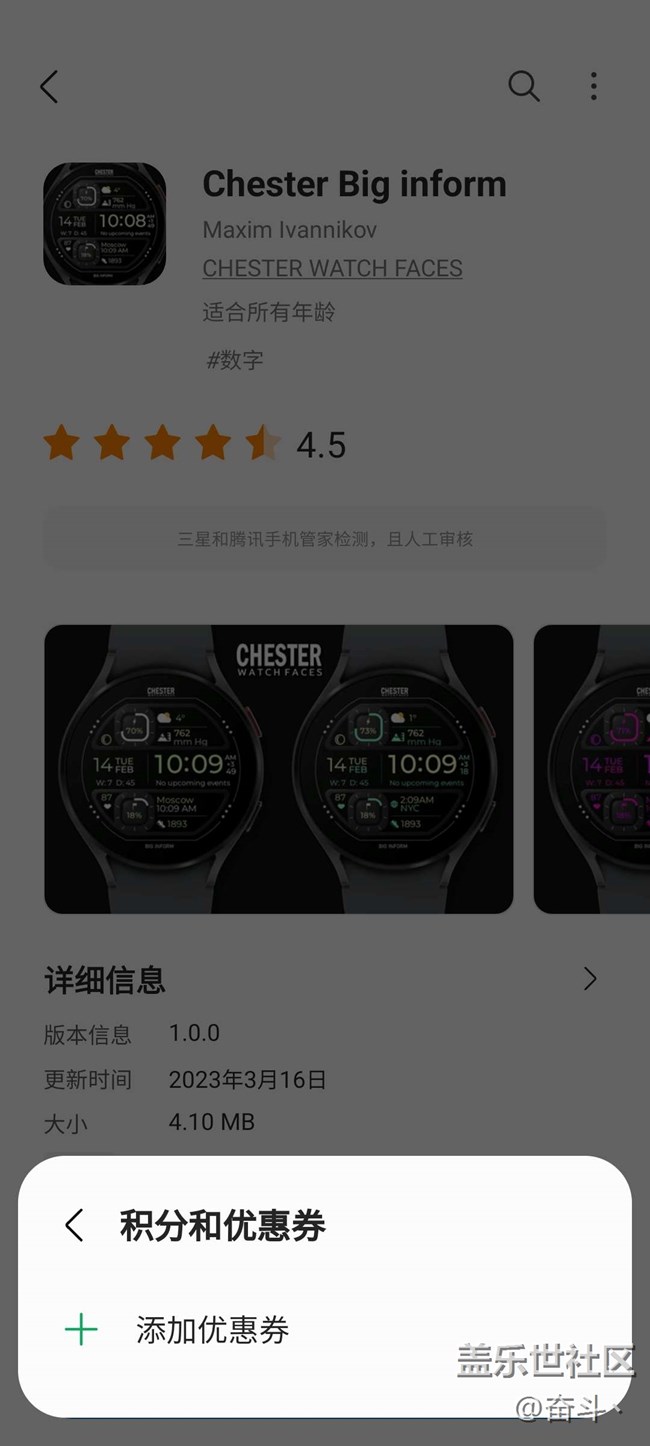Viewport: 650px width, 1446px height.
Task: Select the #数字 tag
Action: (235, 360)
